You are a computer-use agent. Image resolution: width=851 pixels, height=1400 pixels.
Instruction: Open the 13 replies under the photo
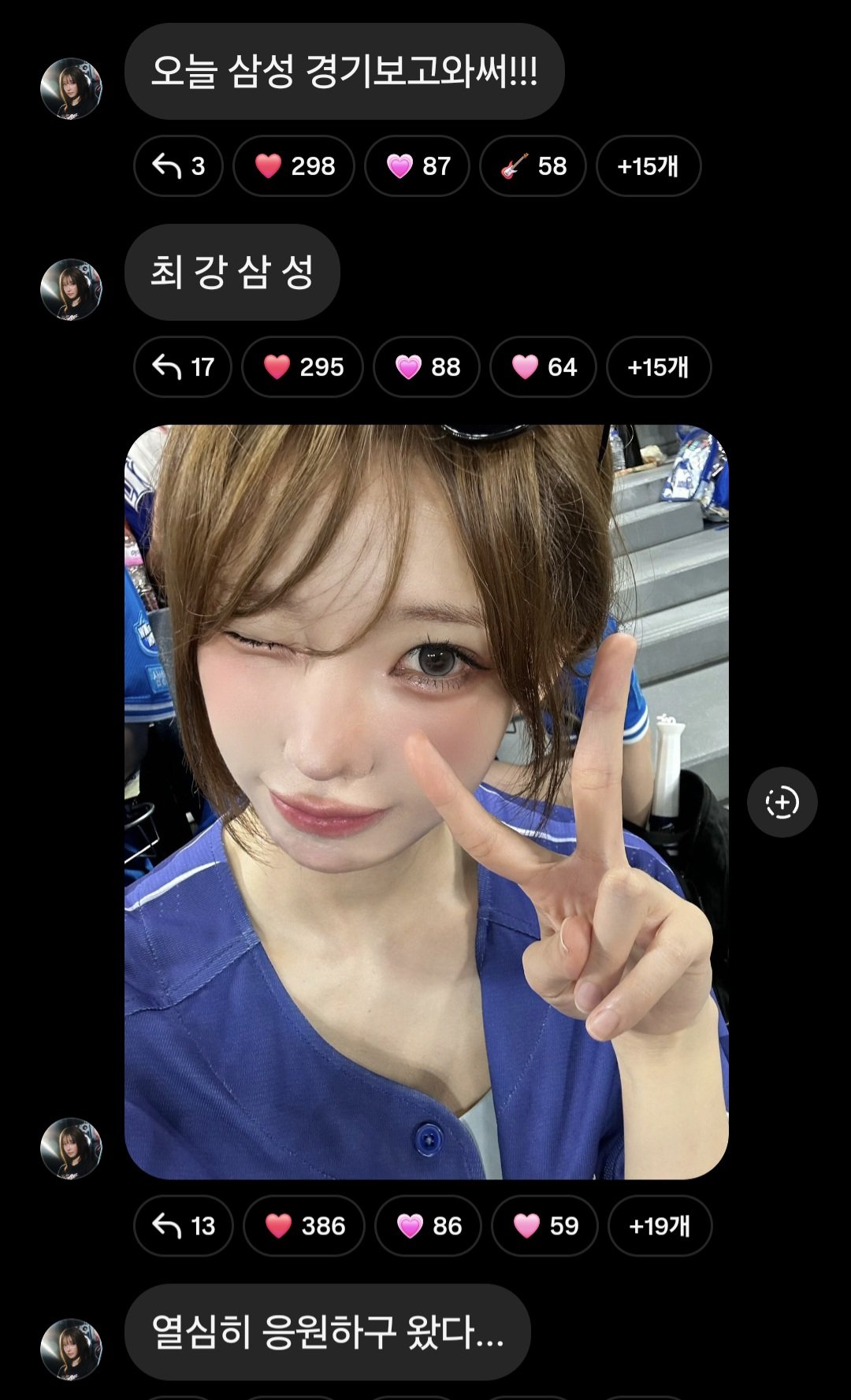pos(184,1226)
